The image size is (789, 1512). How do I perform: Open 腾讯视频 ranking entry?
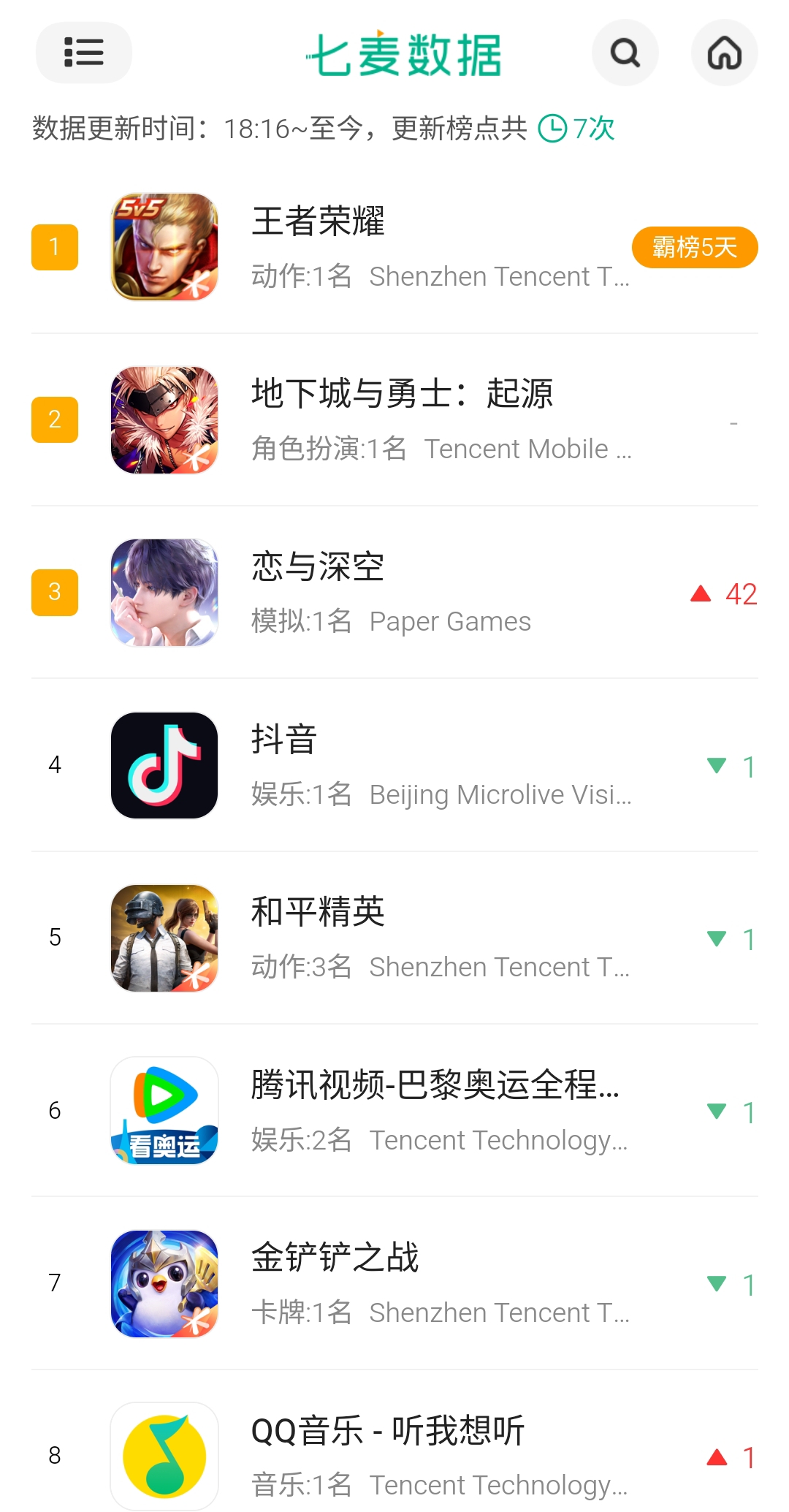pos(394,1110)
